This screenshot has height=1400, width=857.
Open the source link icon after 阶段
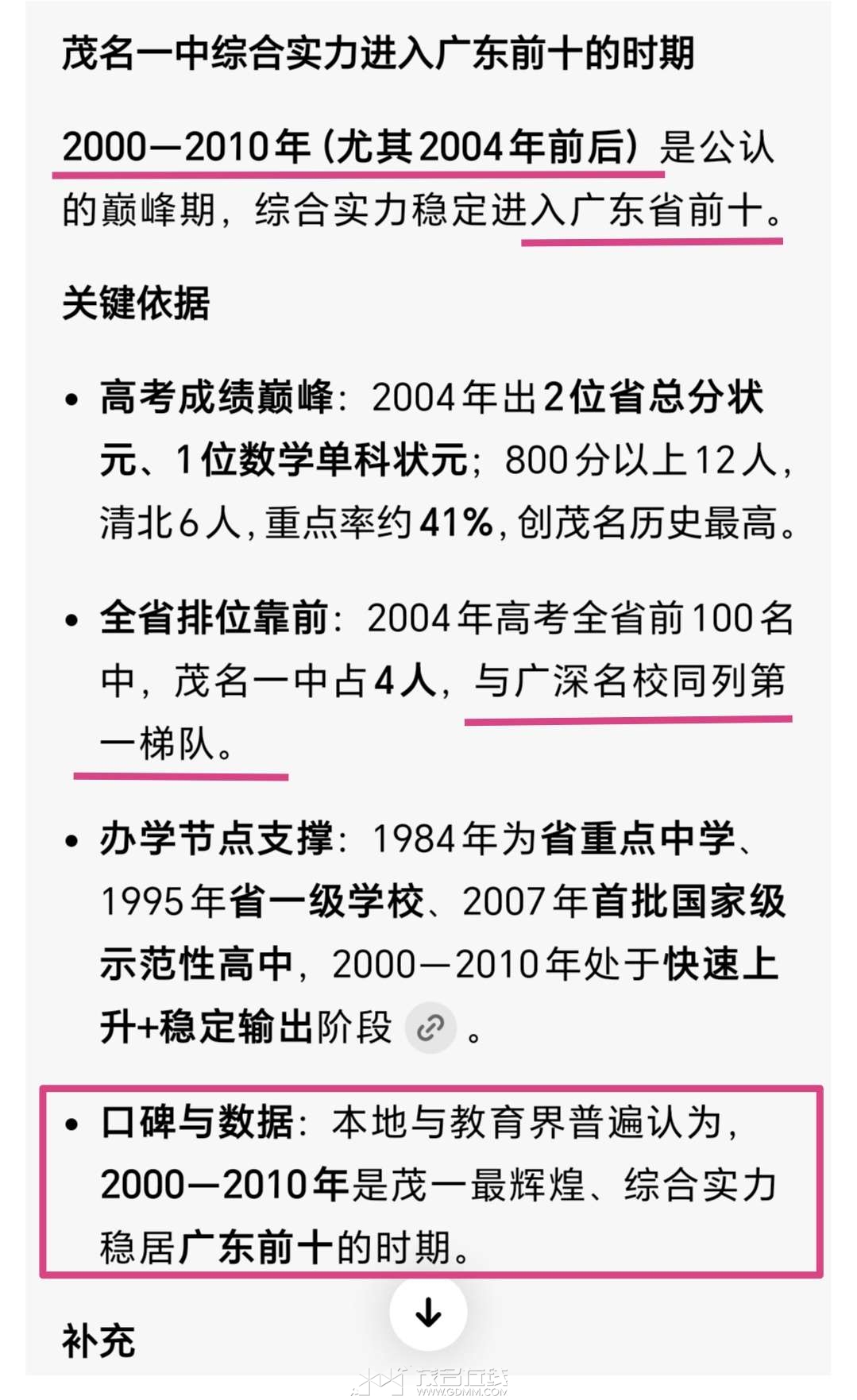coord(430,1028)
